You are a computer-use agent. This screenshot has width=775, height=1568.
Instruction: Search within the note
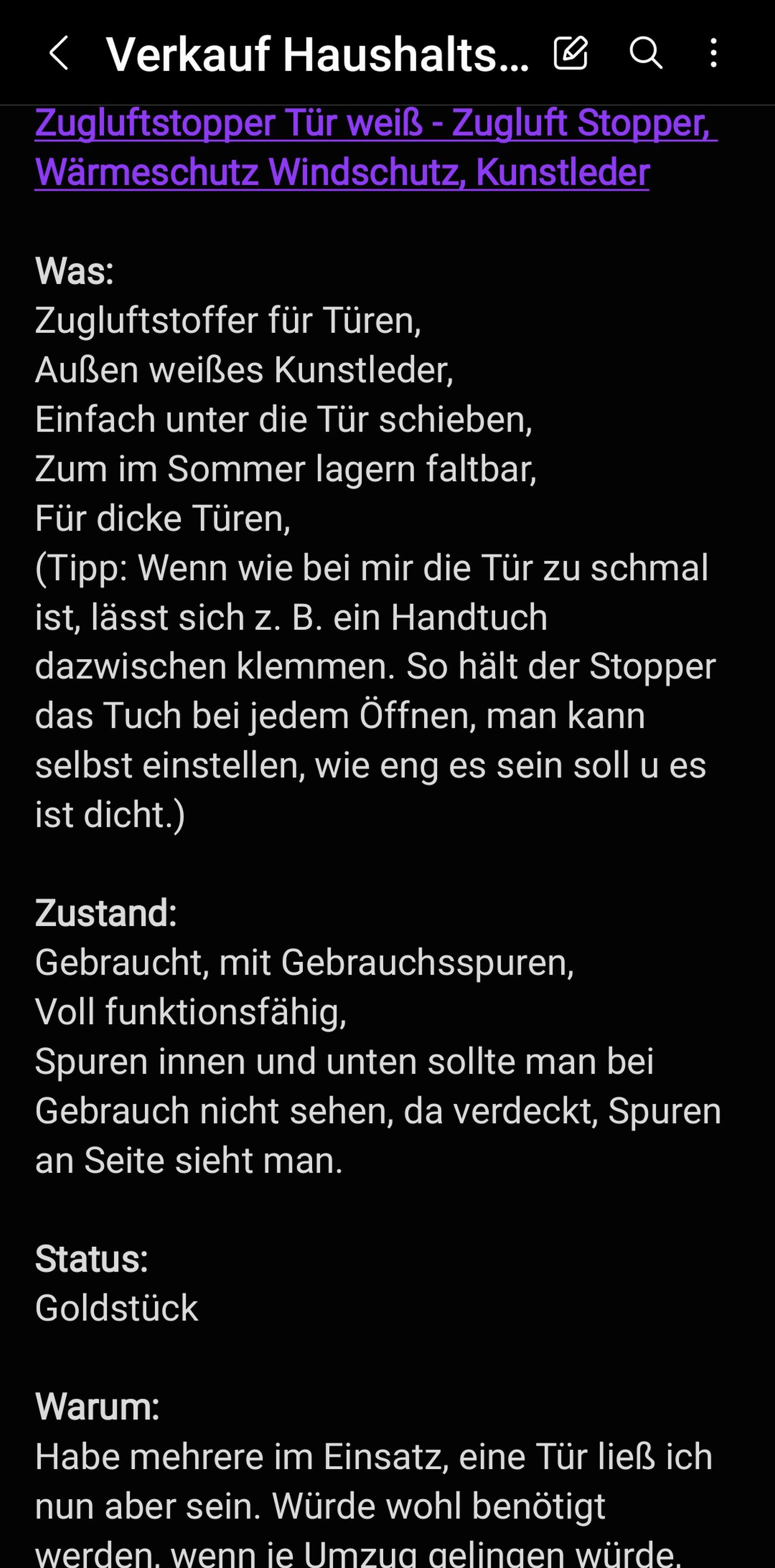click(645, 53)
